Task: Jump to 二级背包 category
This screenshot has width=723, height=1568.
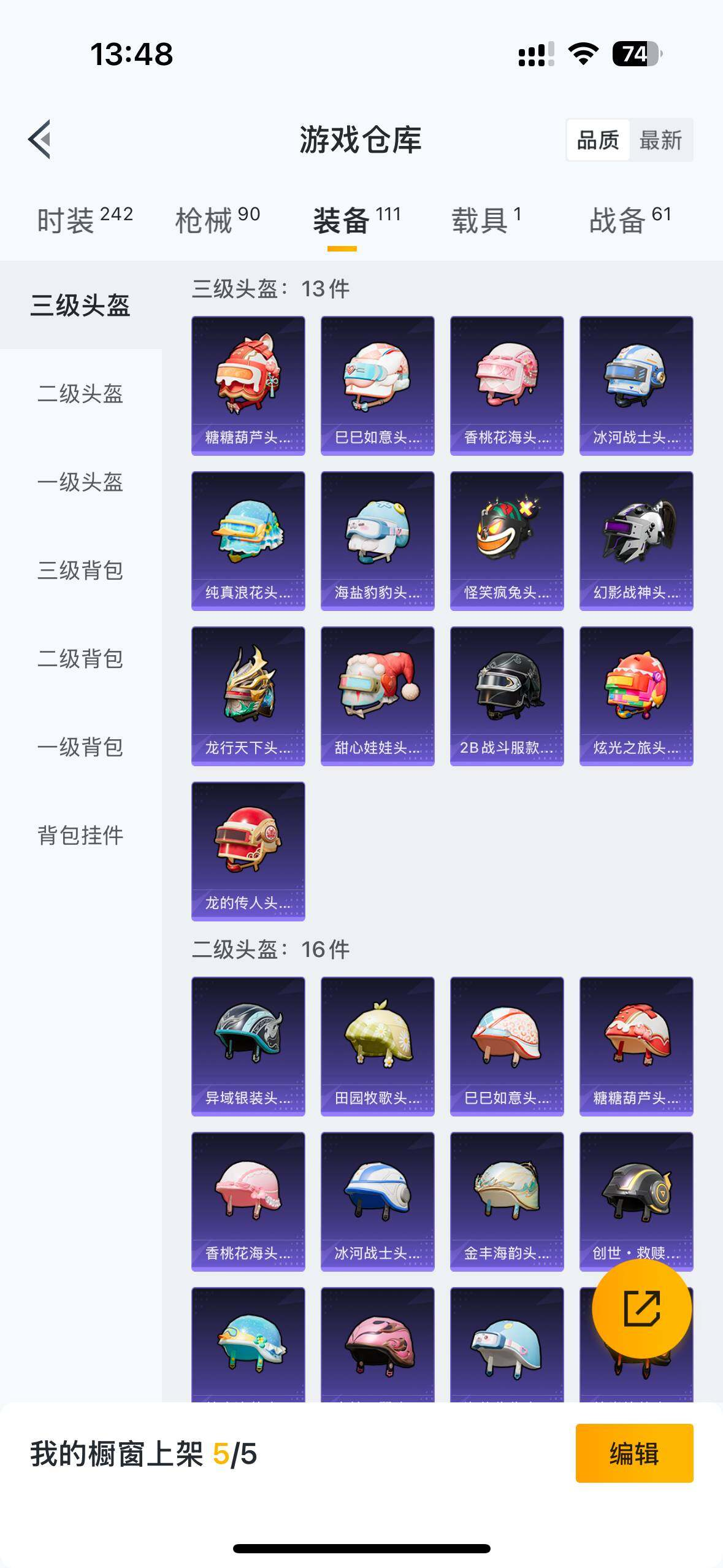Action: coord(80,659)
